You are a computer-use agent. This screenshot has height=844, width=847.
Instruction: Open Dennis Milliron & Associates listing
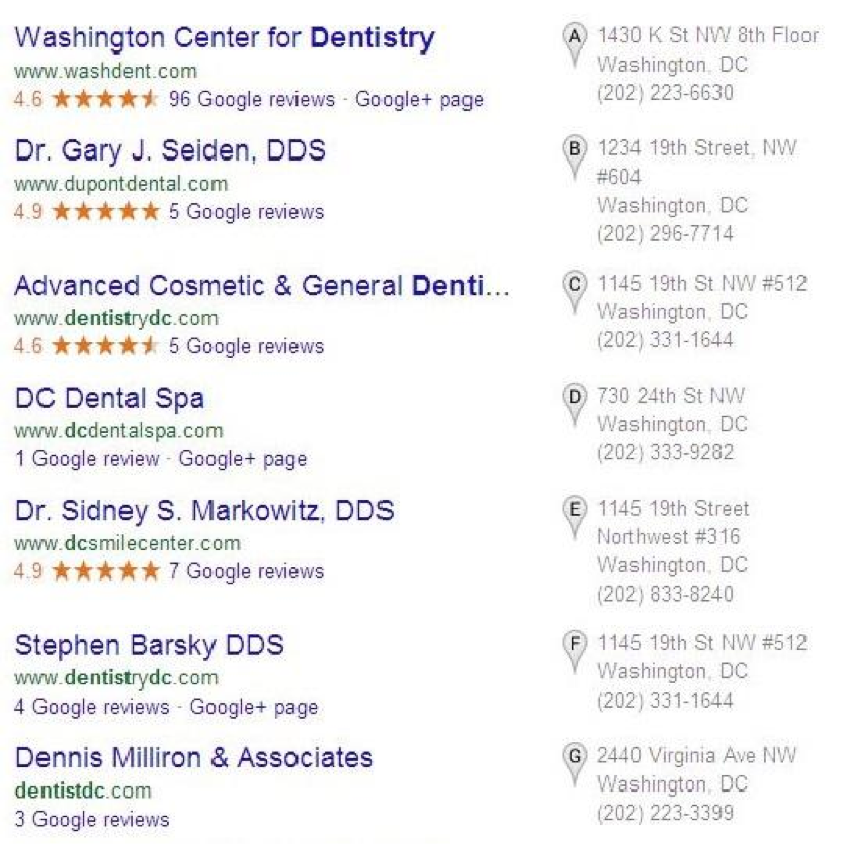(x=193, y=757)
